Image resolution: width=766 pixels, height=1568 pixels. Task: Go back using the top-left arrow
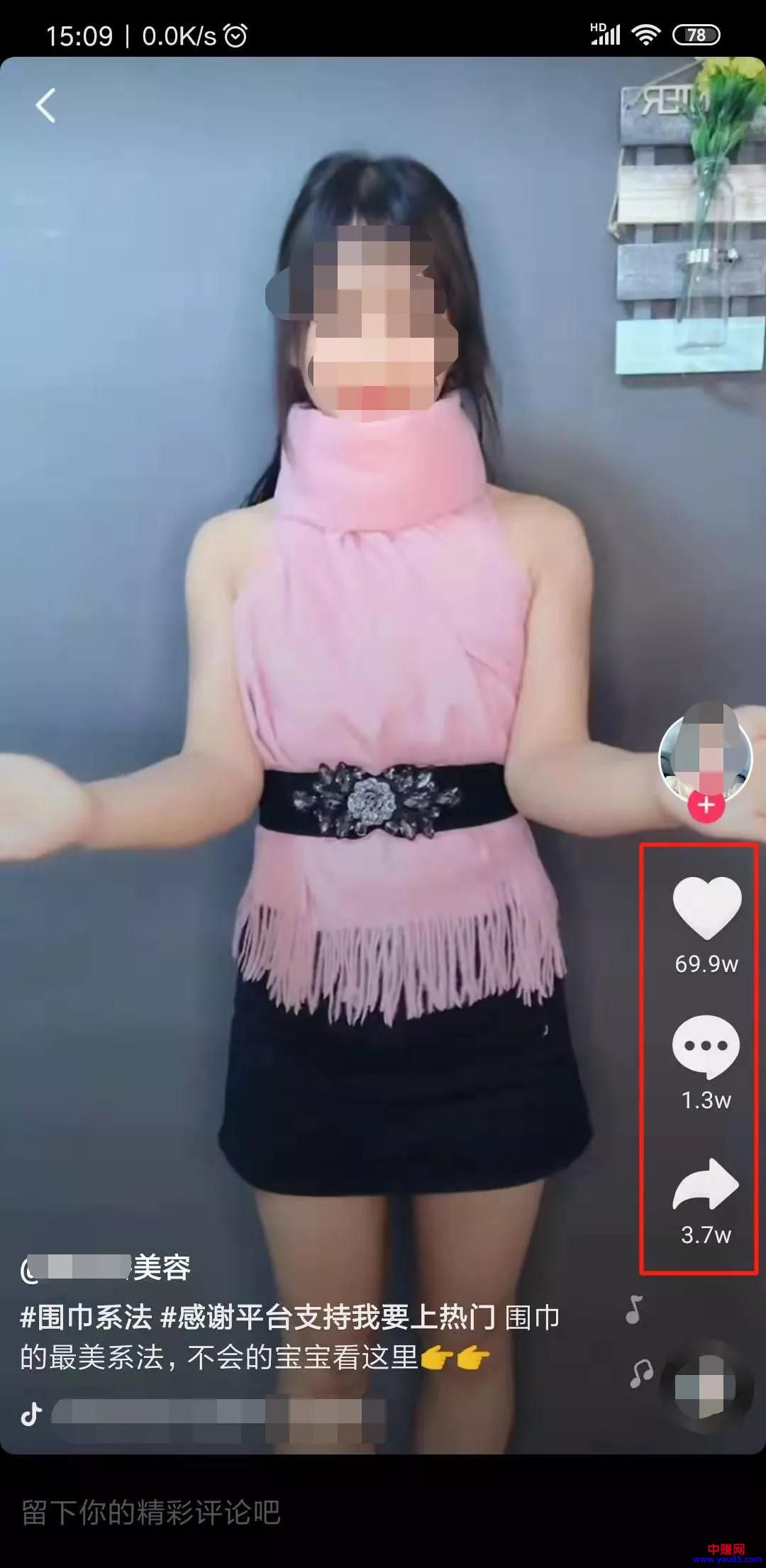coord(46,106)
